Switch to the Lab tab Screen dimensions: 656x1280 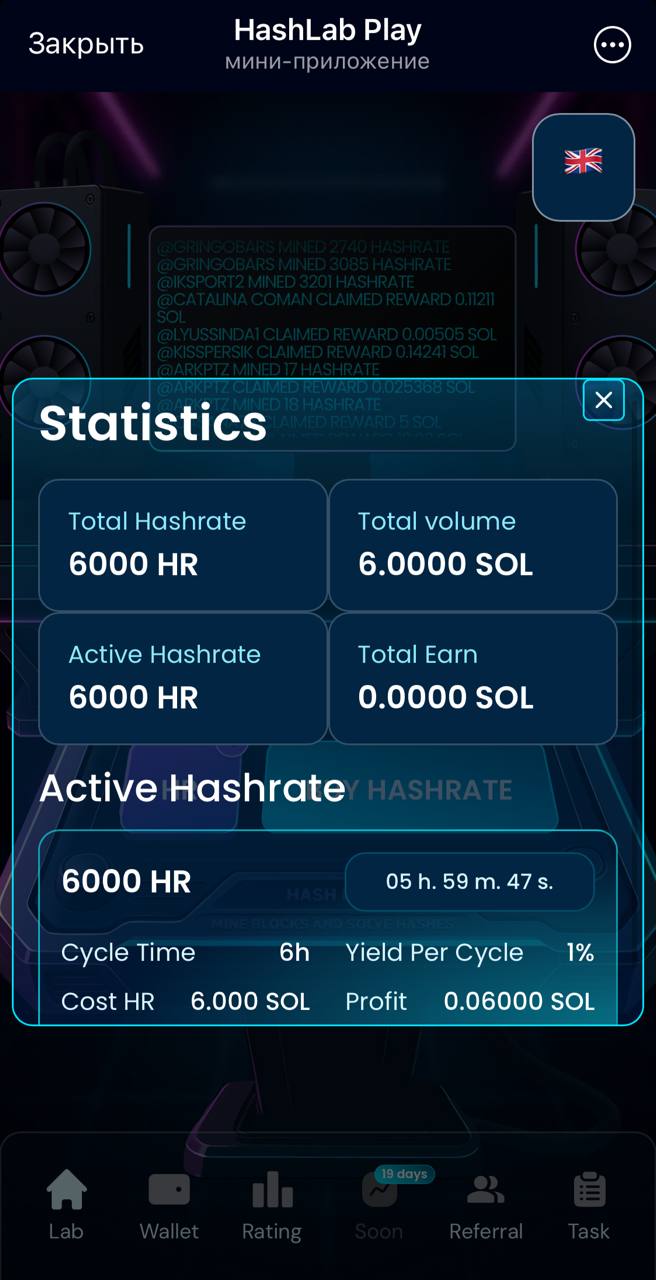66,1205
